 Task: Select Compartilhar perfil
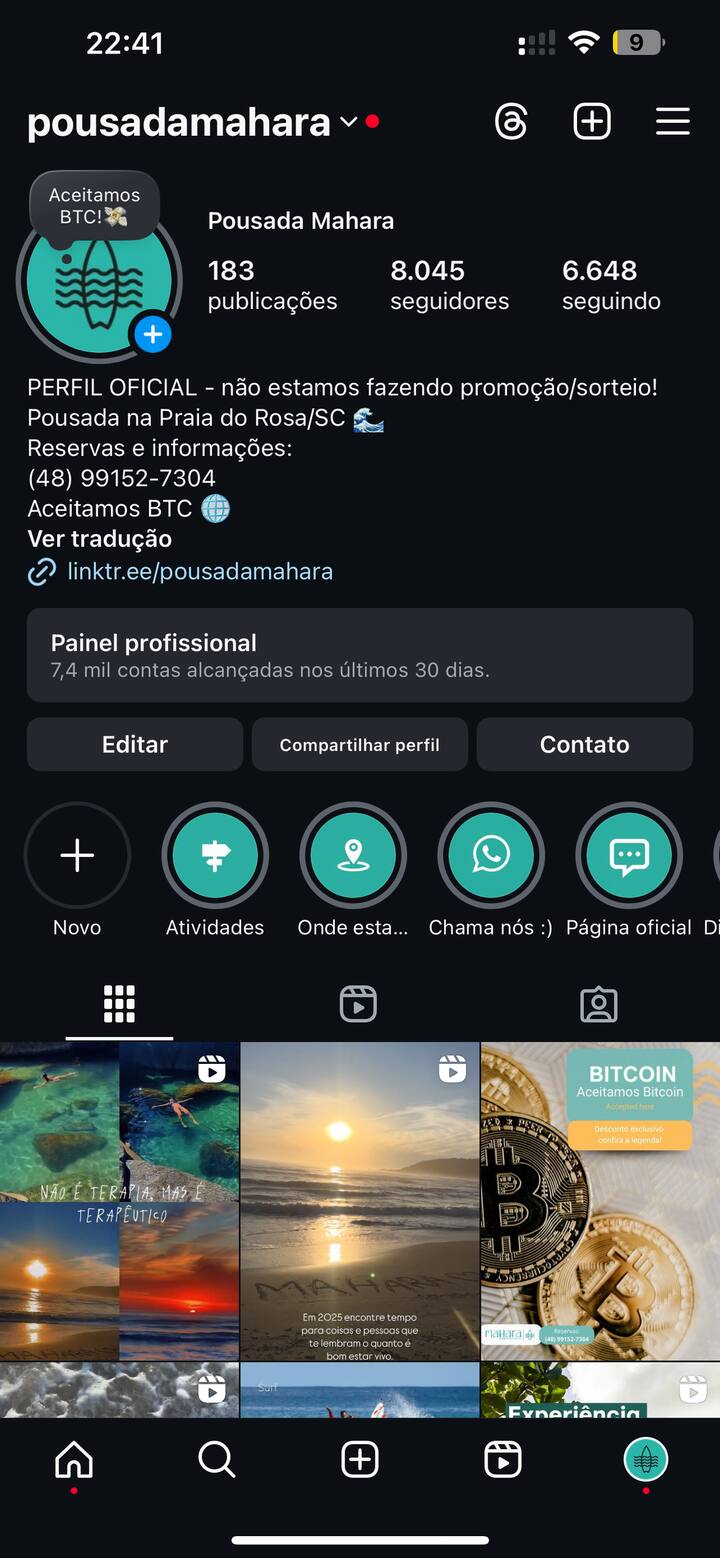360,744
